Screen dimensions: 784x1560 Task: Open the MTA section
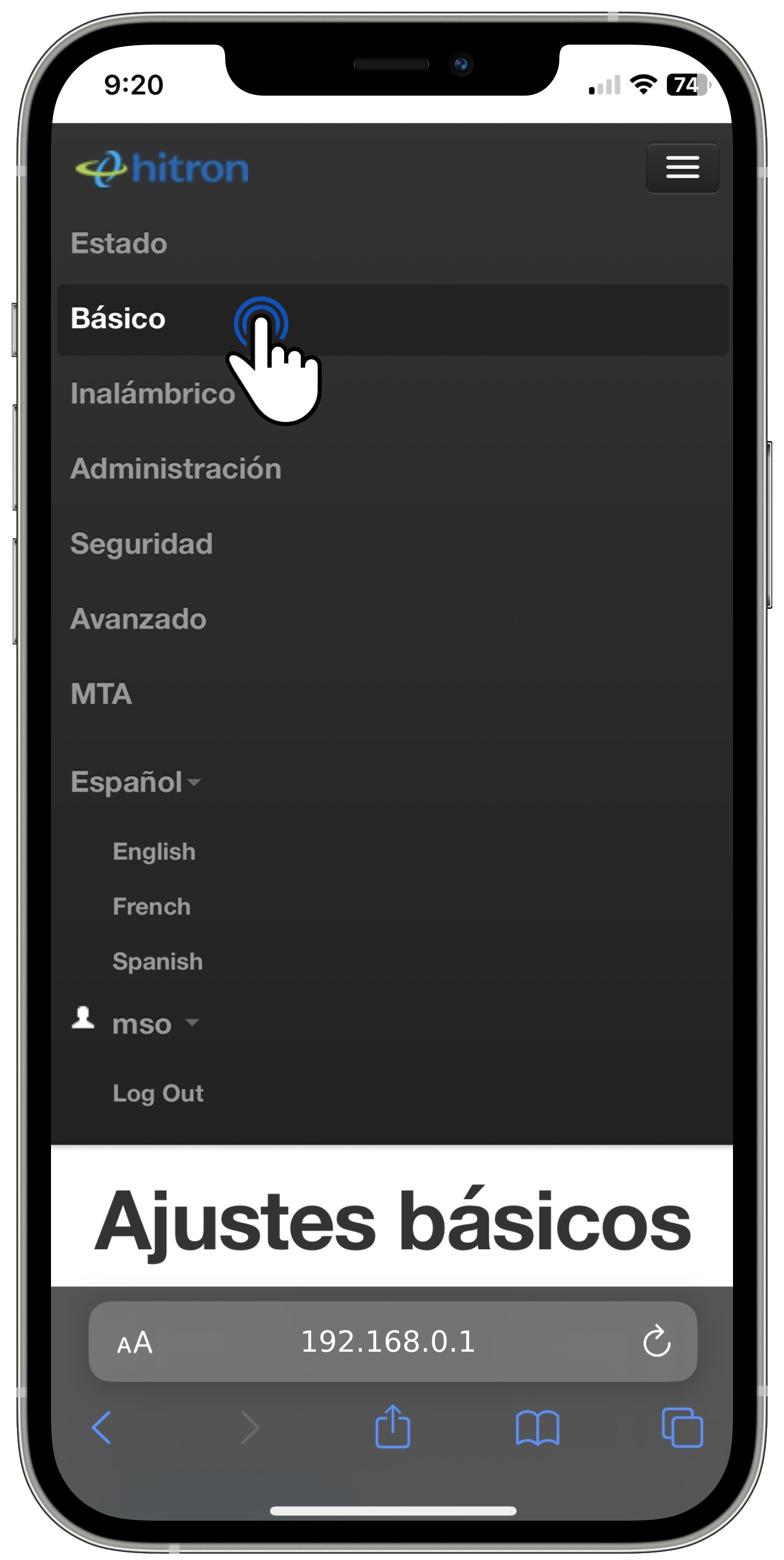[x=101, y=694]
